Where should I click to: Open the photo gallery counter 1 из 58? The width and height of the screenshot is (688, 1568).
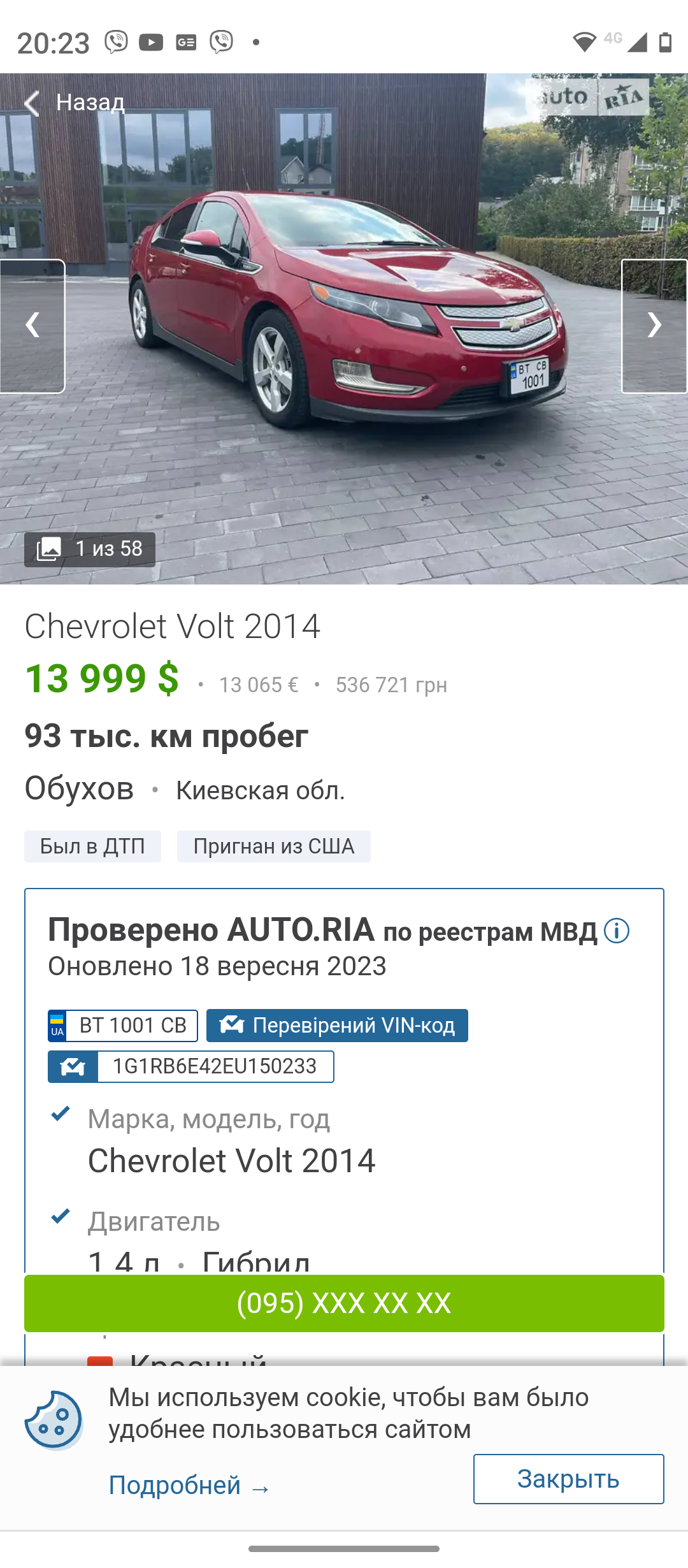[90, 549]
